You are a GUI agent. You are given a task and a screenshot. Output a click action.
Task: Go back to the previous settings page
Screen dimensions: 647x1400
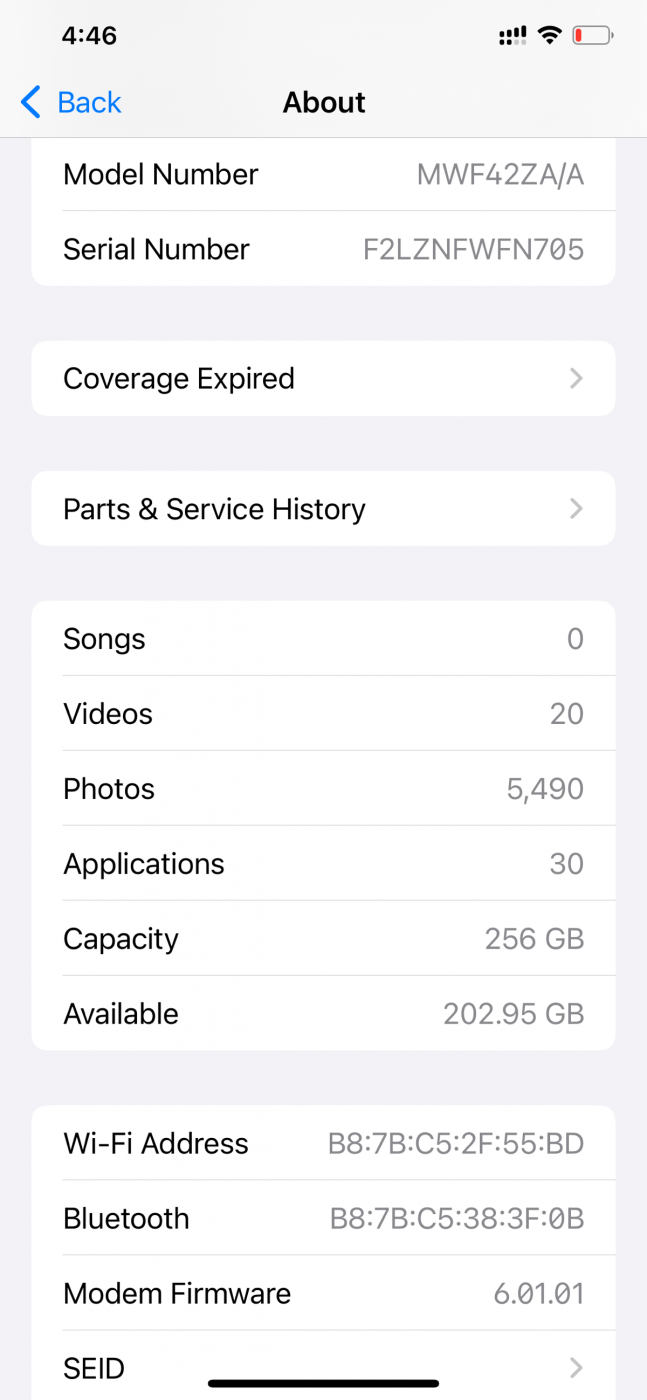[x=71, y=102]
